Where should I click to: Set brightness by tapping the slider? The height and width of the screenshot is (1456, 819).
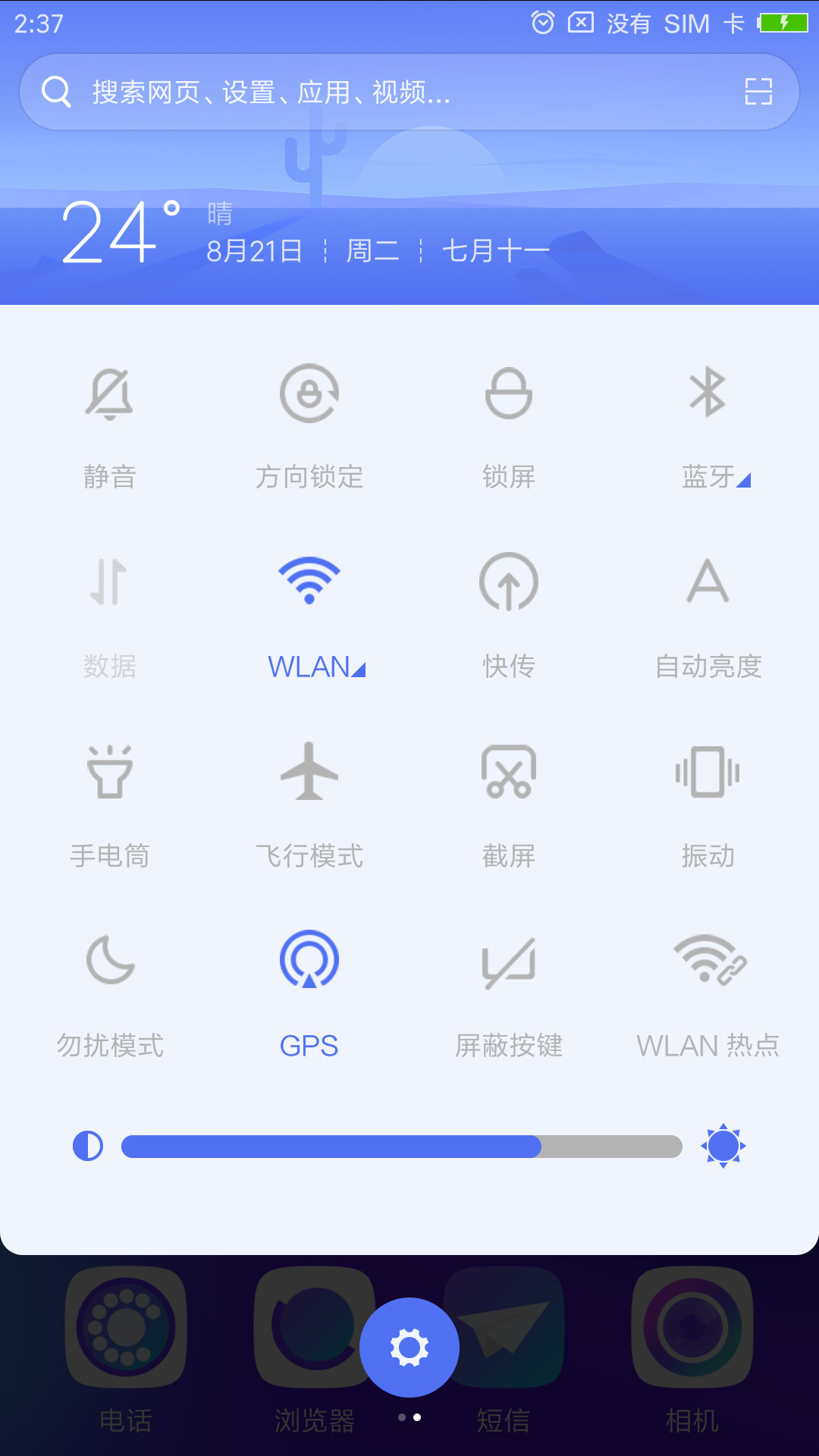point(402,1147)
